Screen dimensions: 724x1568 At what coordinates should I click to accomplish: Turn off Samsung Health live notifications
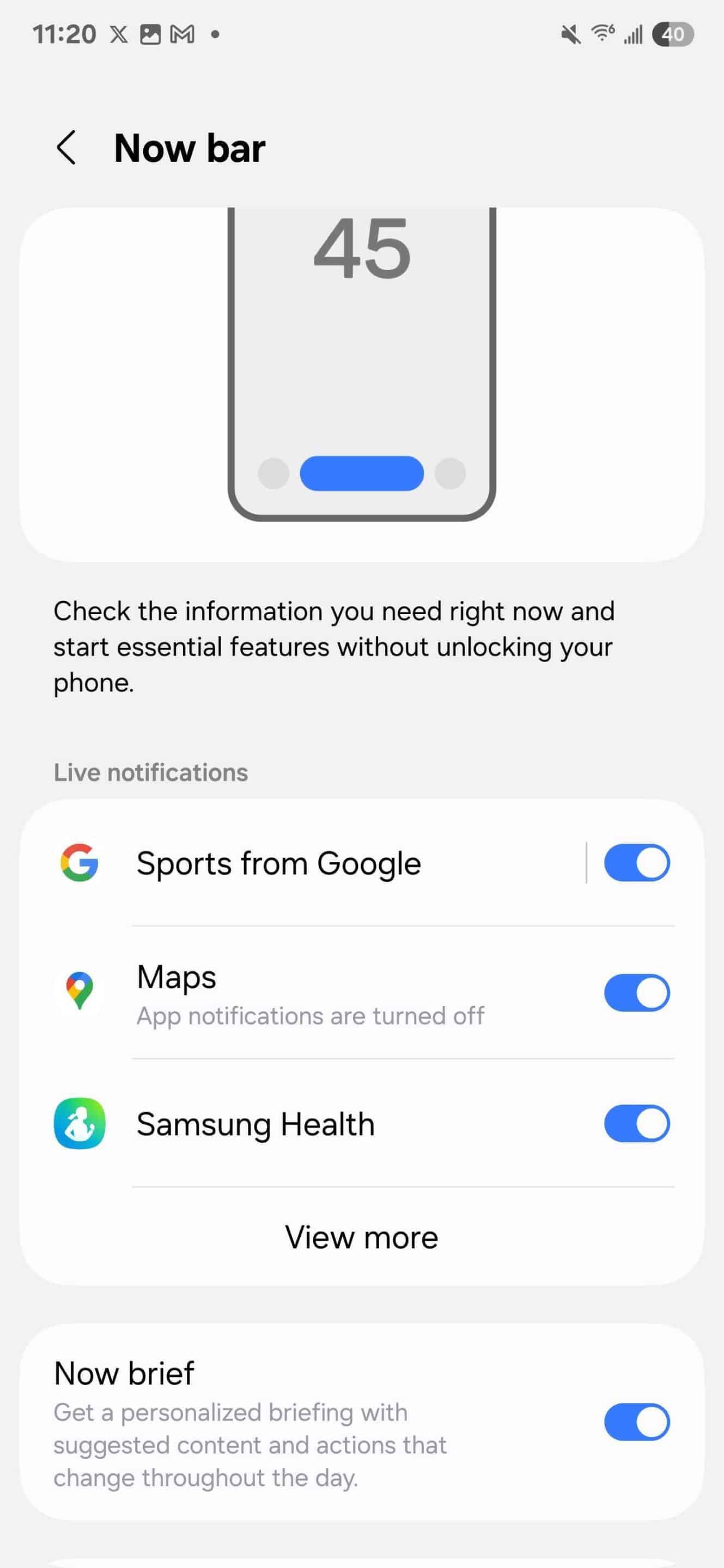(x=636, y=1123)
